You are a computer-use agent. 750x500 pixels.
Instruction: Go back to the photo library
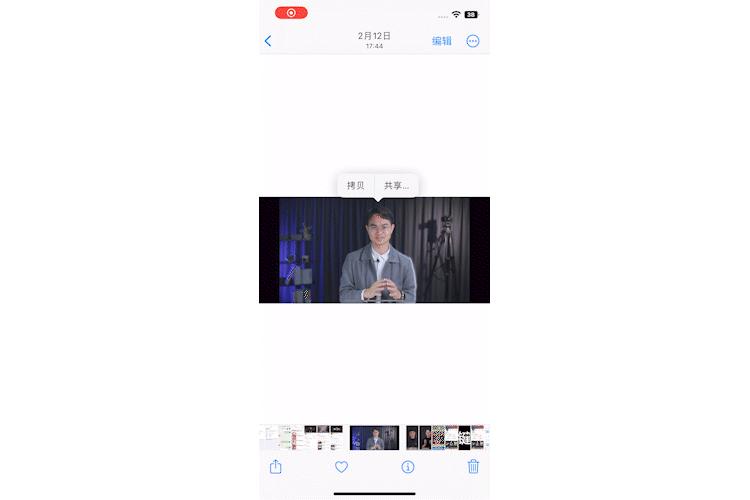268,41
